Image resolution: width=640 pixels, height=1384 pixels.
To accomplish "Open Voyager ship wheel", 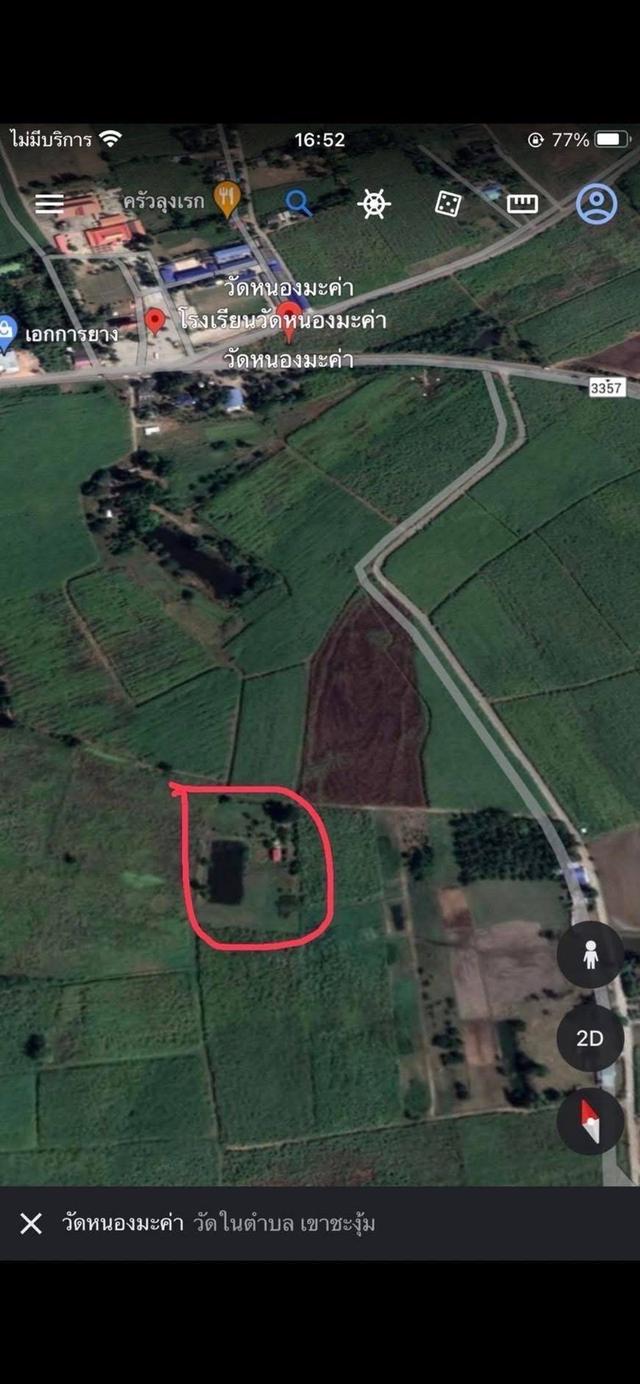I will coord(373,204).
